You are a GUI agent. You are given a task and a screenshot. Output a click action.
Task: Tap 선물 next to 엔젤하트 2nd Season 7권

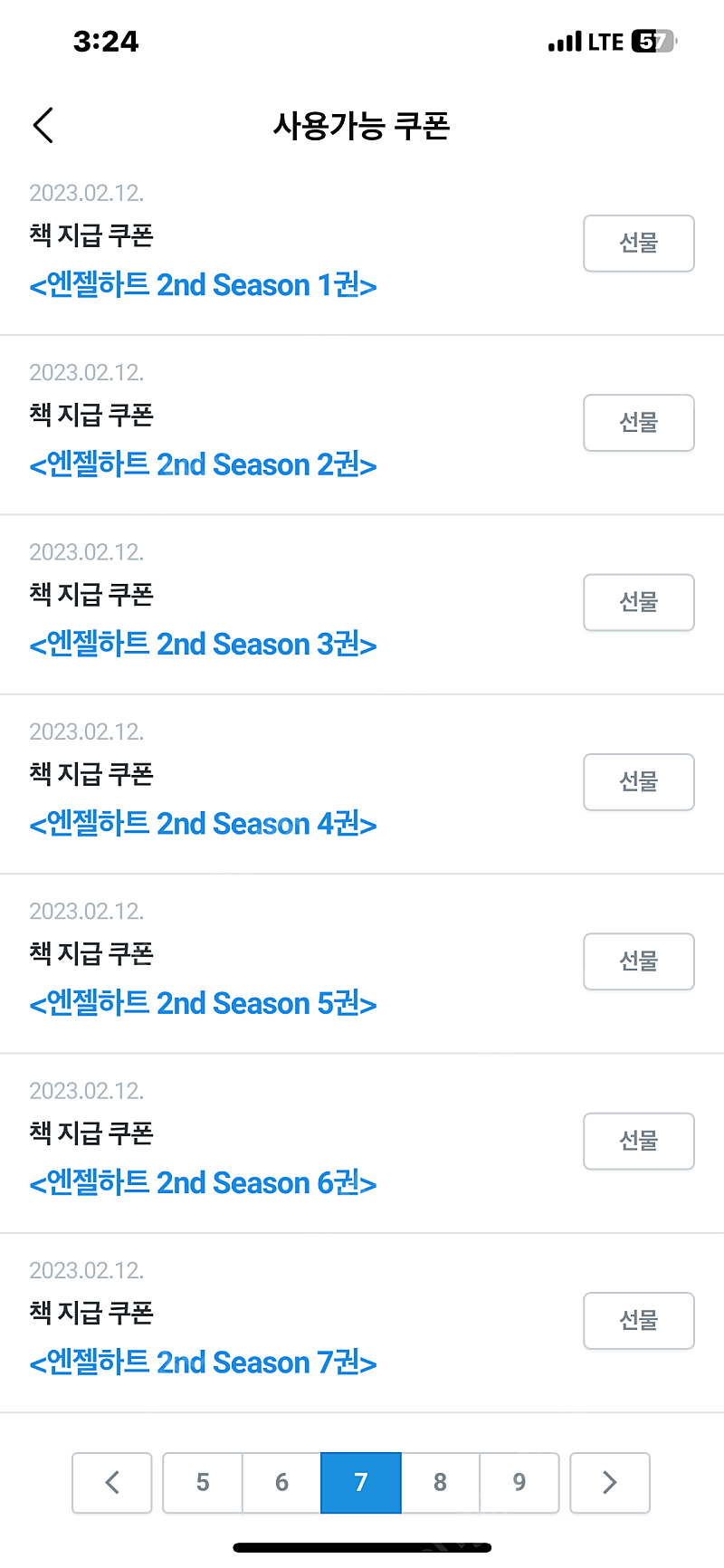pyautogui.click(x=639, y=1321)
